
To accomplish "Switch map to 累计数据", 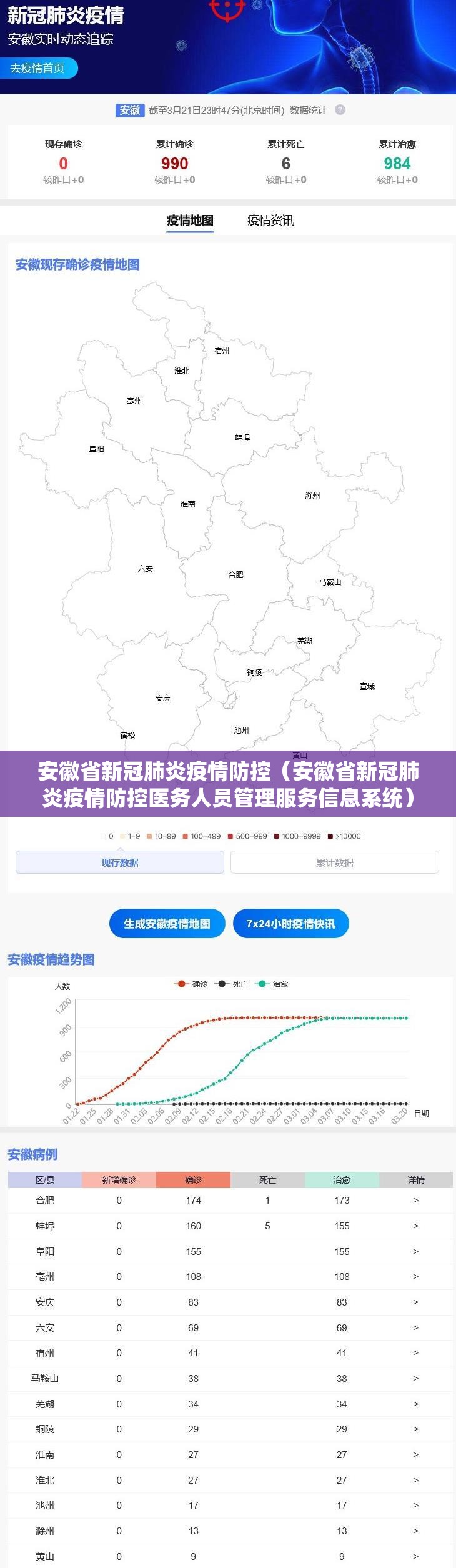I will pos(335,862).
